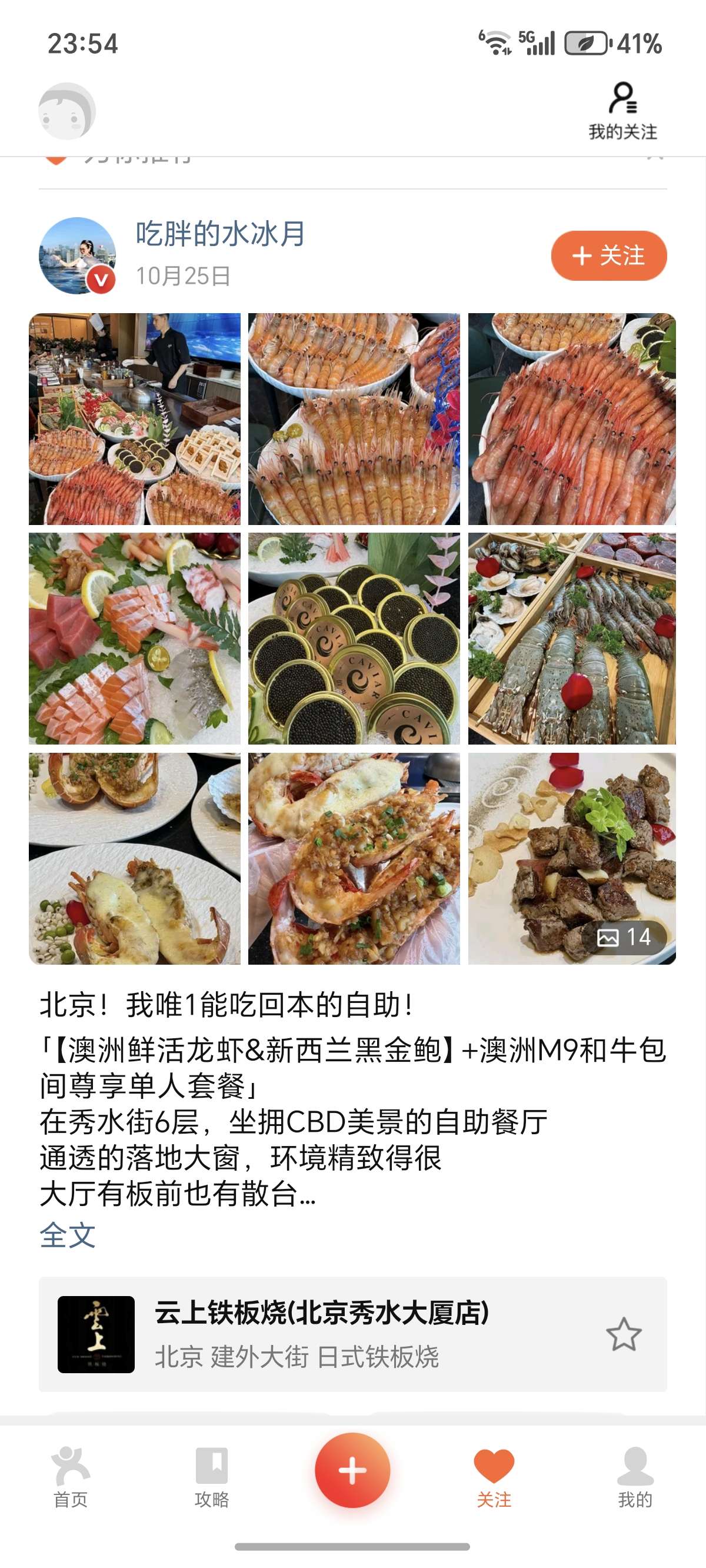Open 吃胖的水冰月's profile picture
The image size is (706, 1568).
(76, 255)
